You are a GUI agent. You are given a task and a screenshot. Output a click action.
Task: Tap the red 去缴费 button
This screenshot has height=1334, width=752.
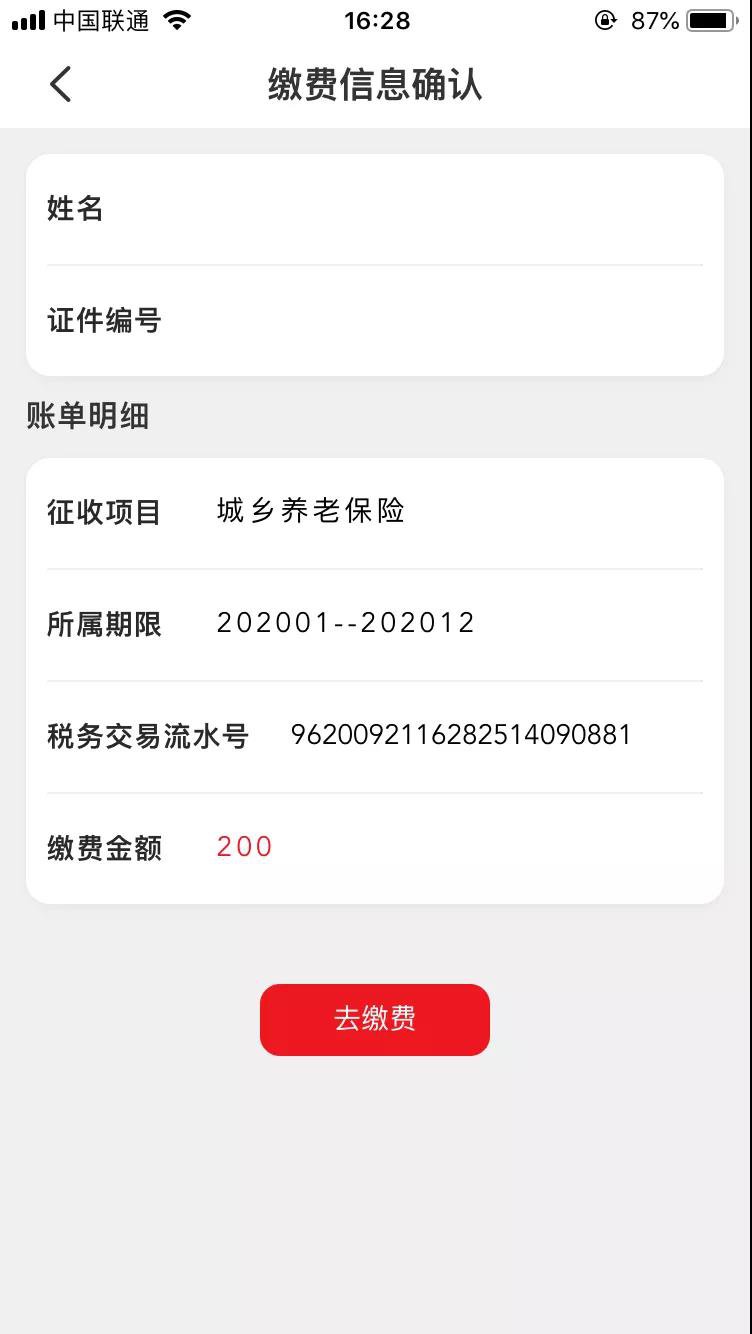click(x=375, y=1019)
